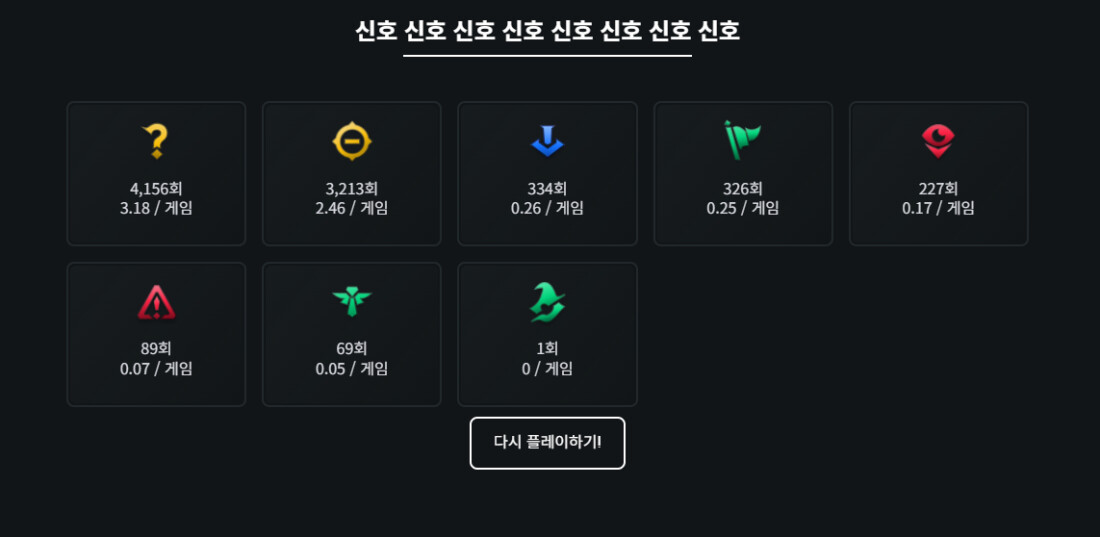
Task: Tap the 다시 플레이하기! button
Action: pos(547,443)
